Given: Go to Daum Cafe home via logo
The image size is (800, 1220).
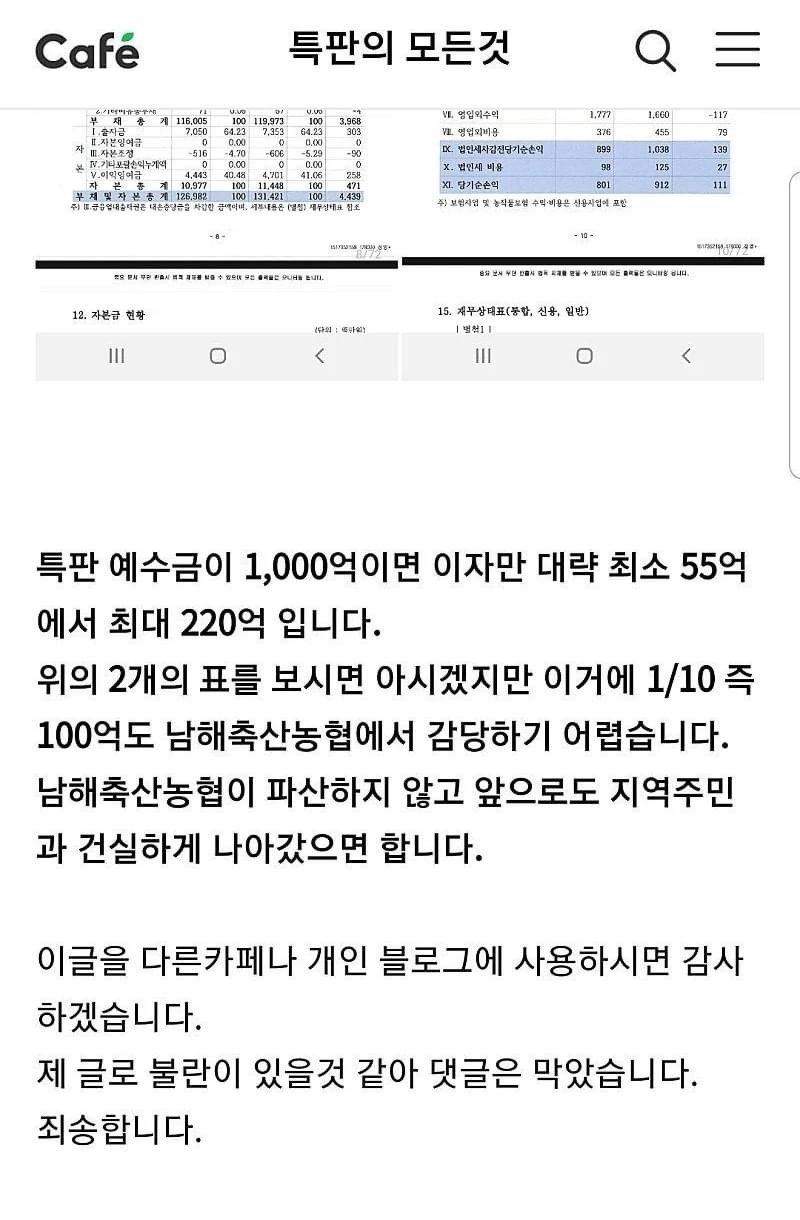Looking at the screenshot, I should tap(87, 50).
